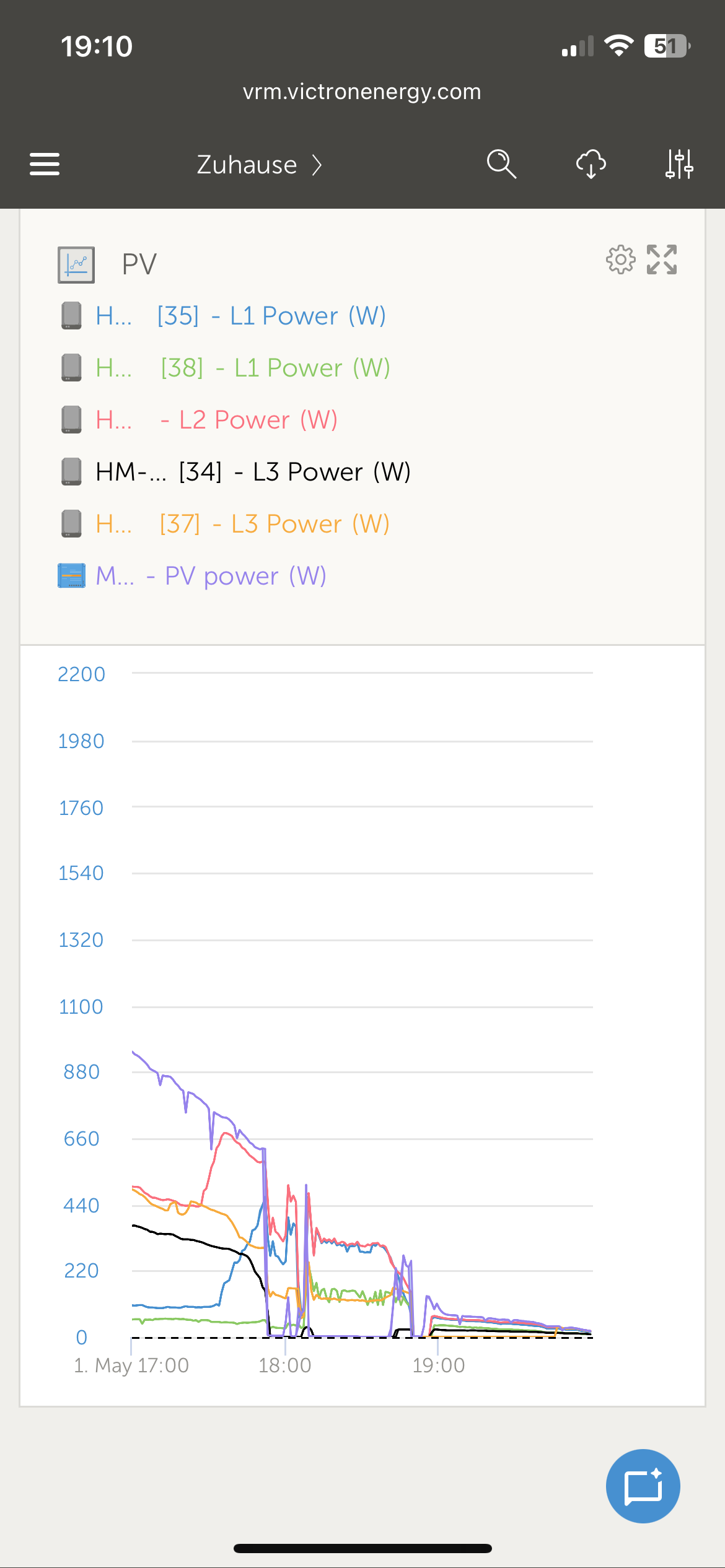This screenshot has width=725, height=1568.
Task: Toggle [38] L1 Power series
Action: pyautogui.click(x=243, y=368)
